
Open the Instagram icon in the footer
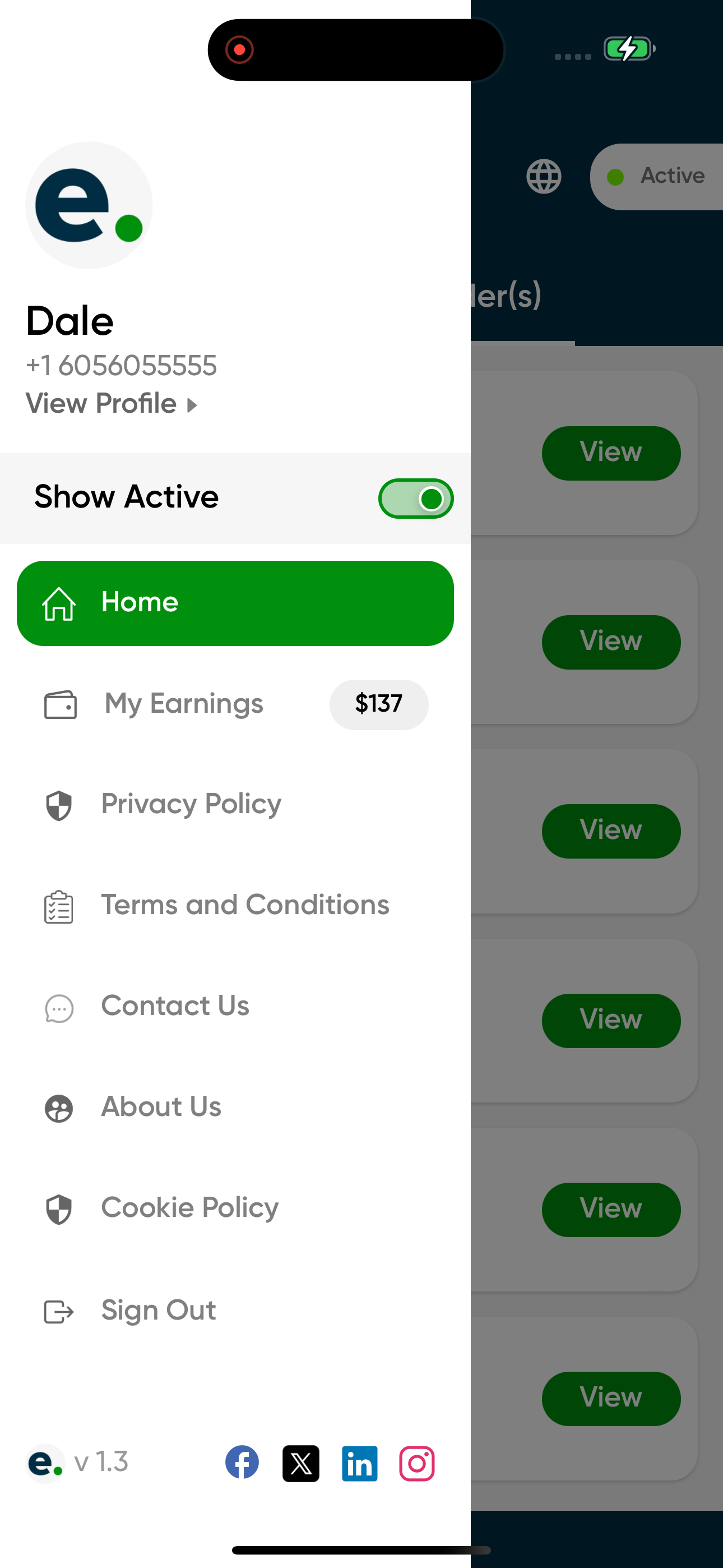coord(416,1463)
